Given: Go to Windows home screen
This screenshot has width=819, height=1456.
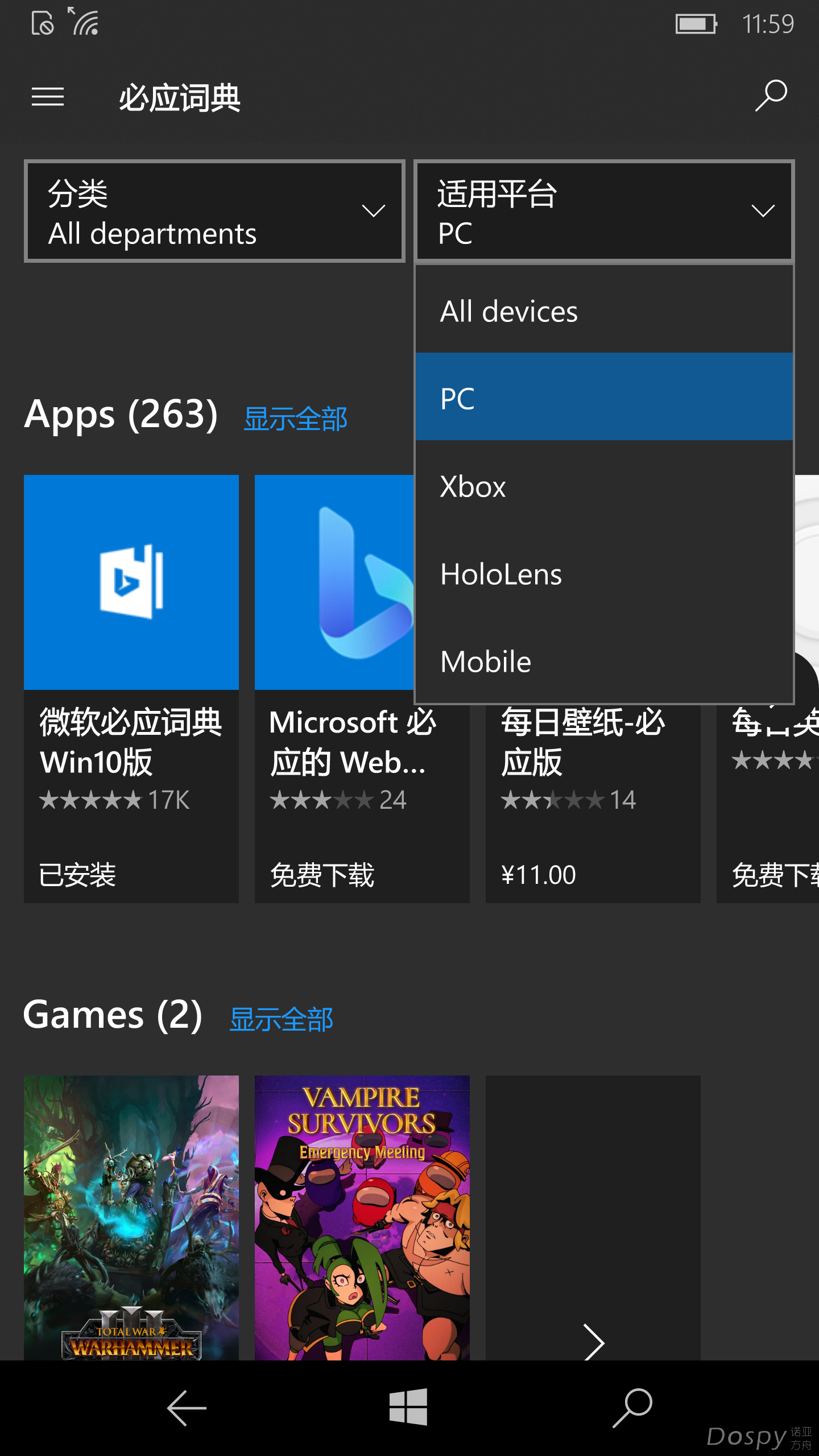Looking at the screenshot, I should [x=408, y=1407].
